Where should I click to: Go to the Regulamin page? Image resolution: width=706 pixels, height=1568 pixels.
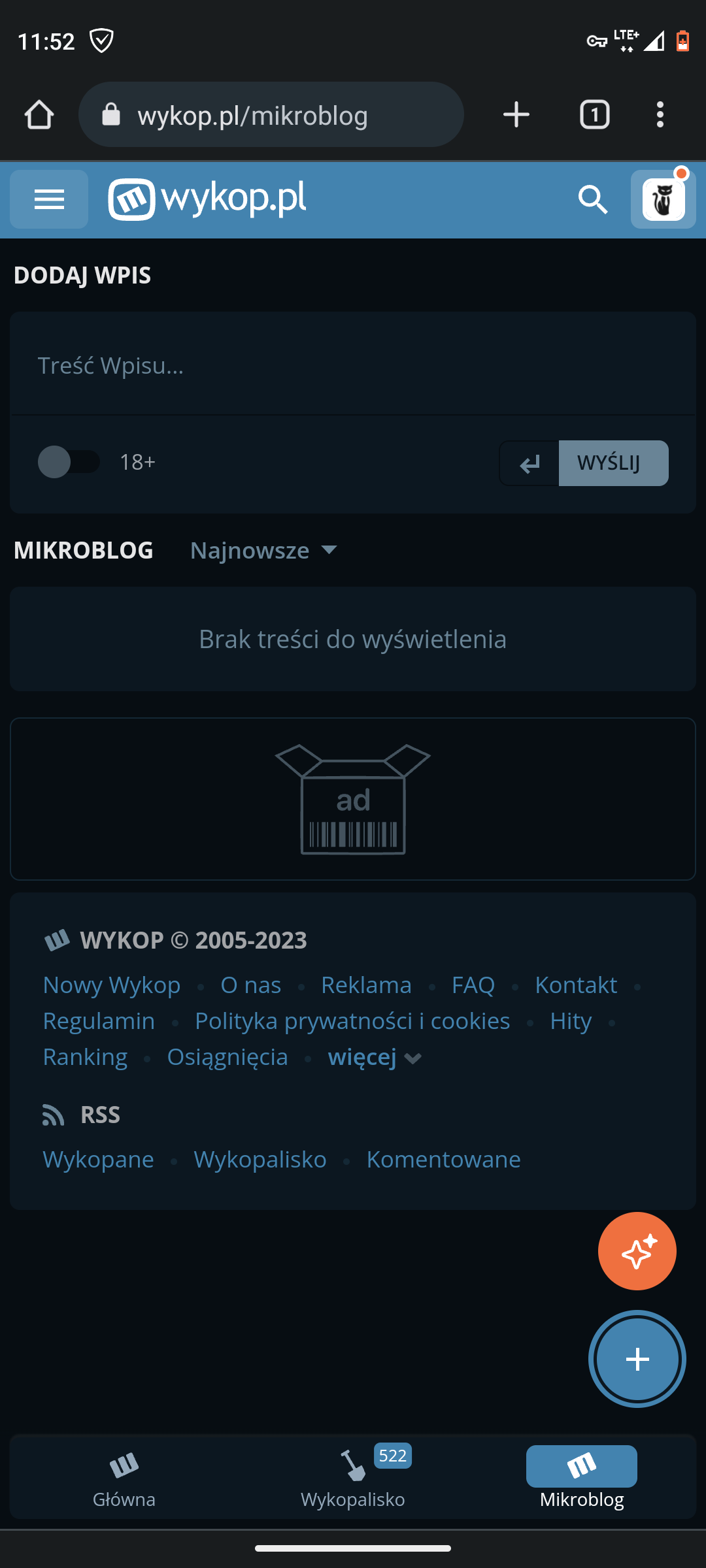pos(99,1021)
